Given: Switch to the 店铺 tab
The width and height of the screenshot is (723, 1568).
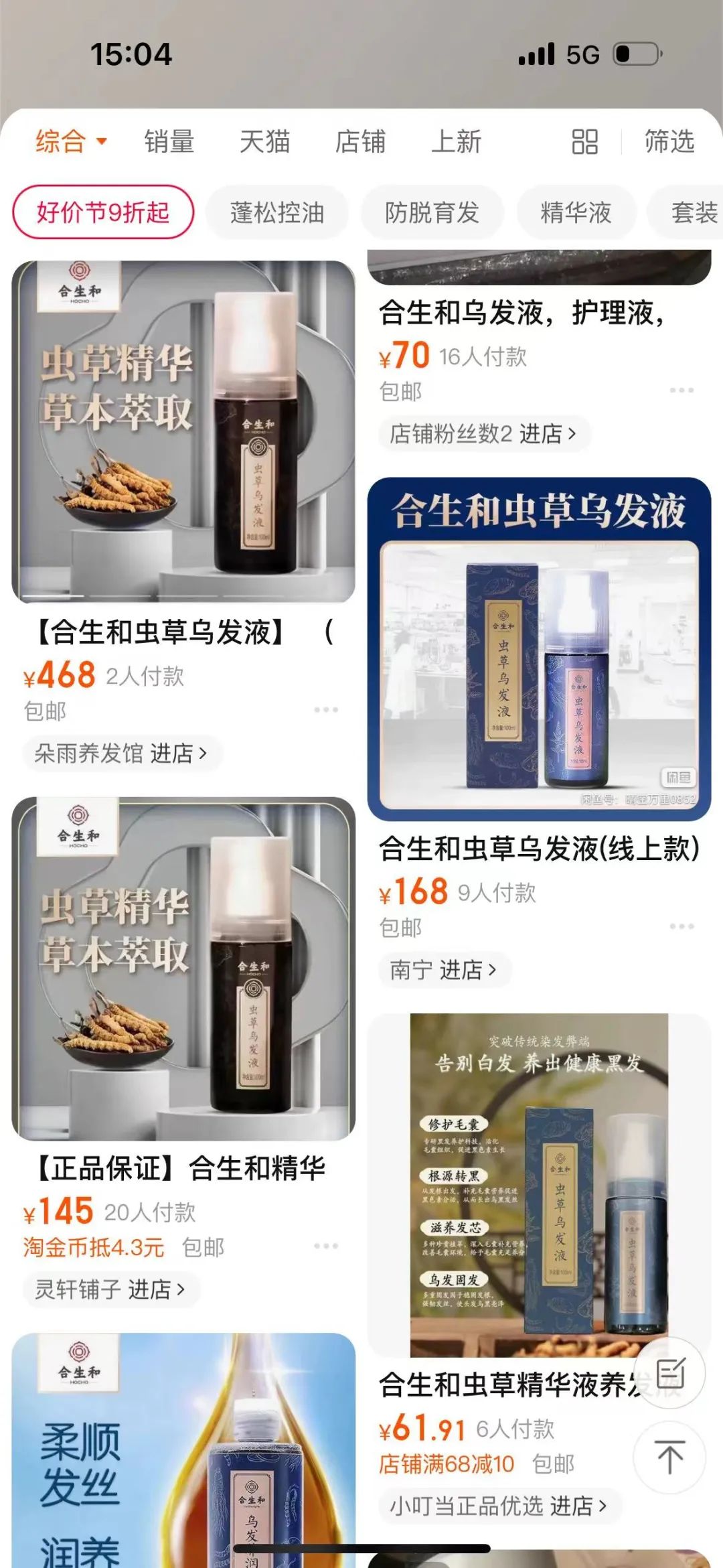Looking at the screenshot, I should pos(360,141).
